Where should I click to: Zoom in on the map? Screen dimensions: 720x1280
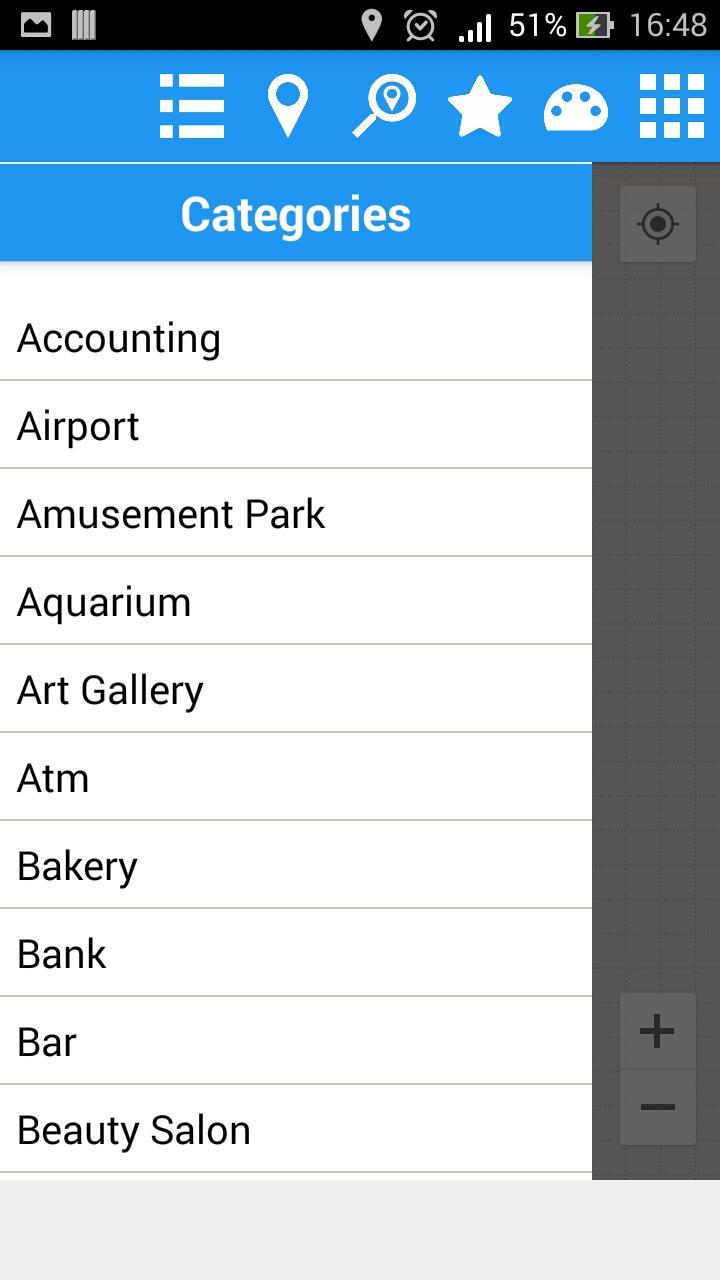click(657, 1031)
